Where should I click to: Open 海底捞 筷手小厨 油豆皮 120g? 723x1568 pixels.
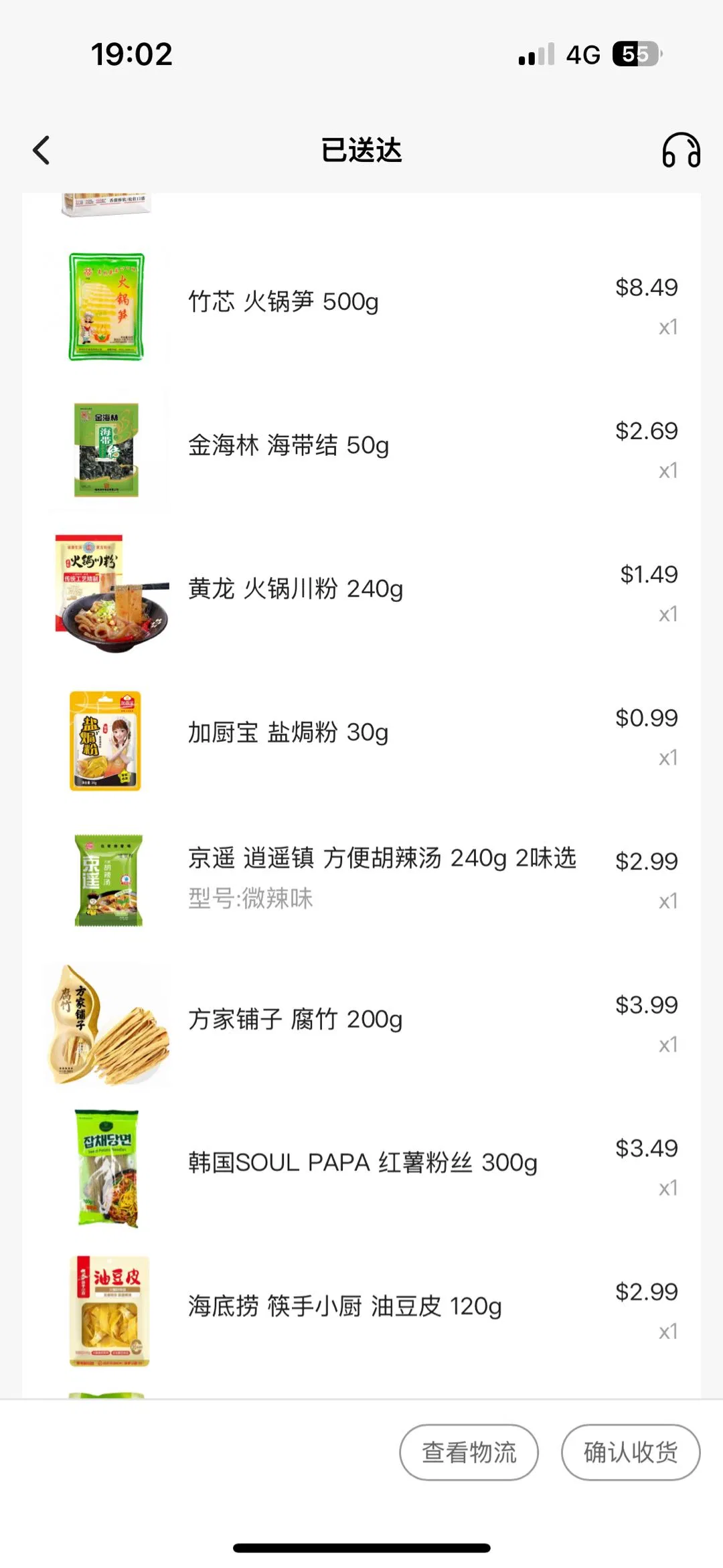[344, 1306]
